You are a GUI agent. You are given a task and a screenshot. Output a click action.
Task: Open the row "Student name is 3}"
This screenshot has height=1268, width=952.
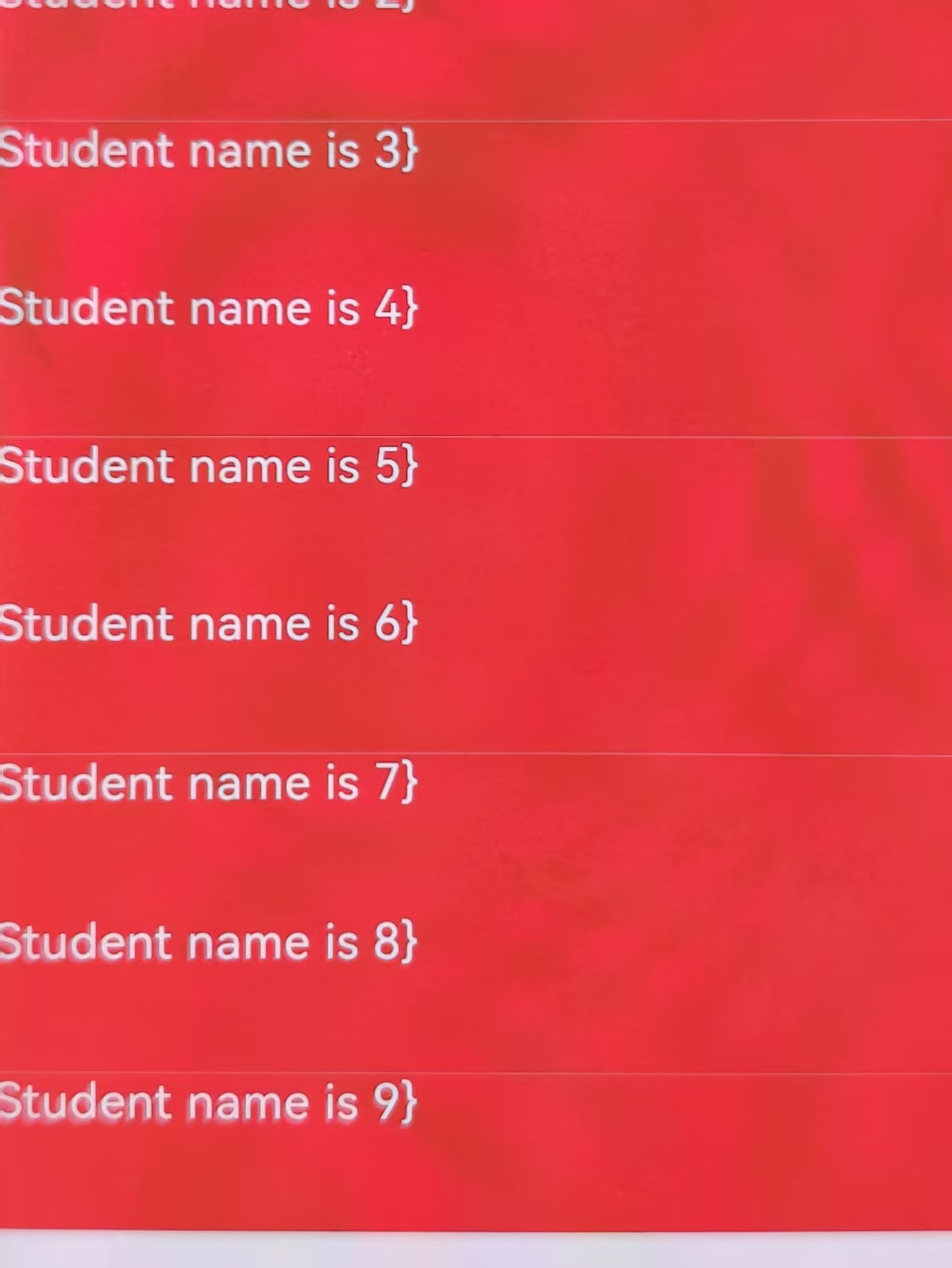pyautogui.click(x=208, y=151)
